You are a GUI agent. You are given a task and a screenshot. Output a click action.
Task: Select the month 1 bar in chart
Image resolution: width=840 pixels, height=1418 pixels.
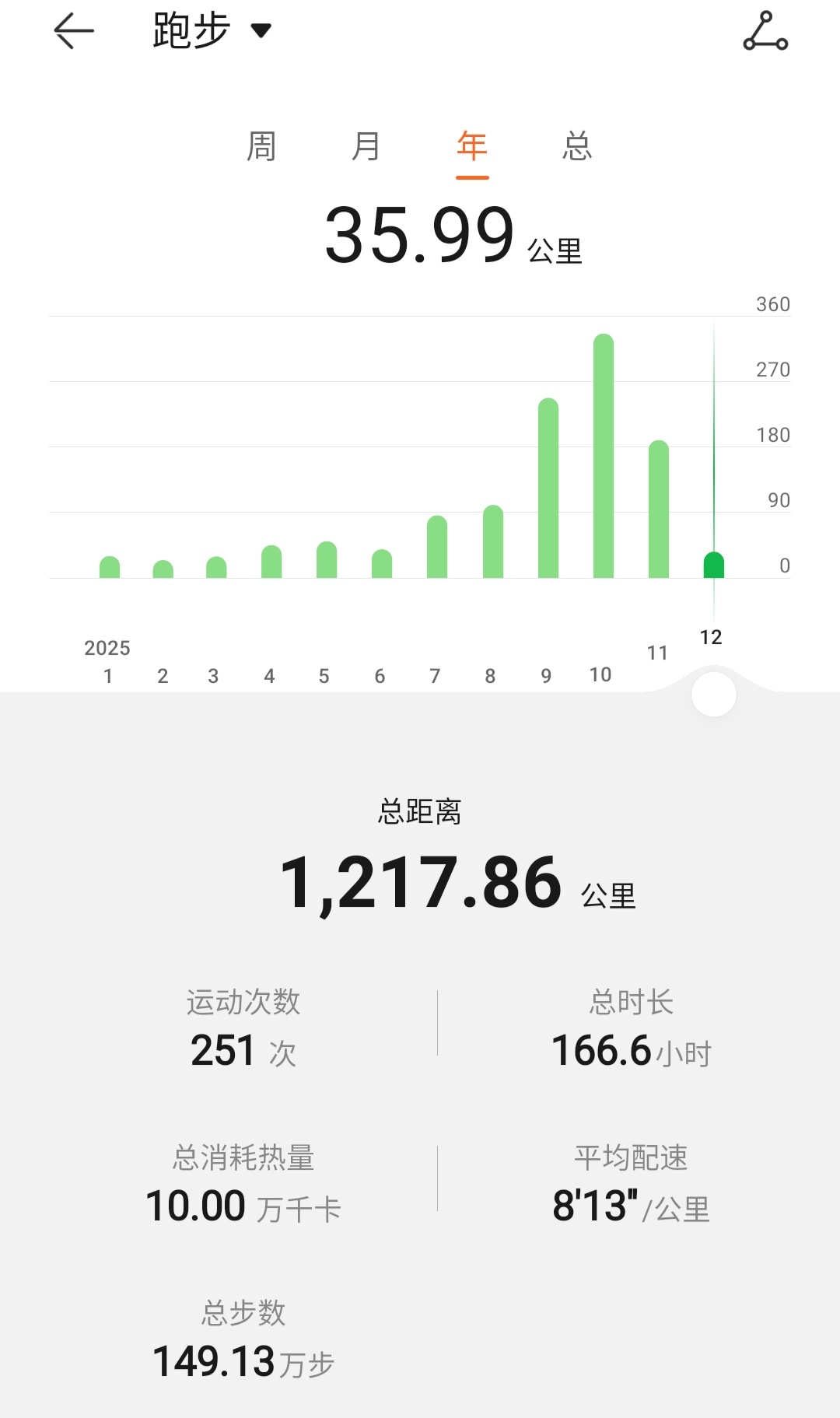click(110, 567)
